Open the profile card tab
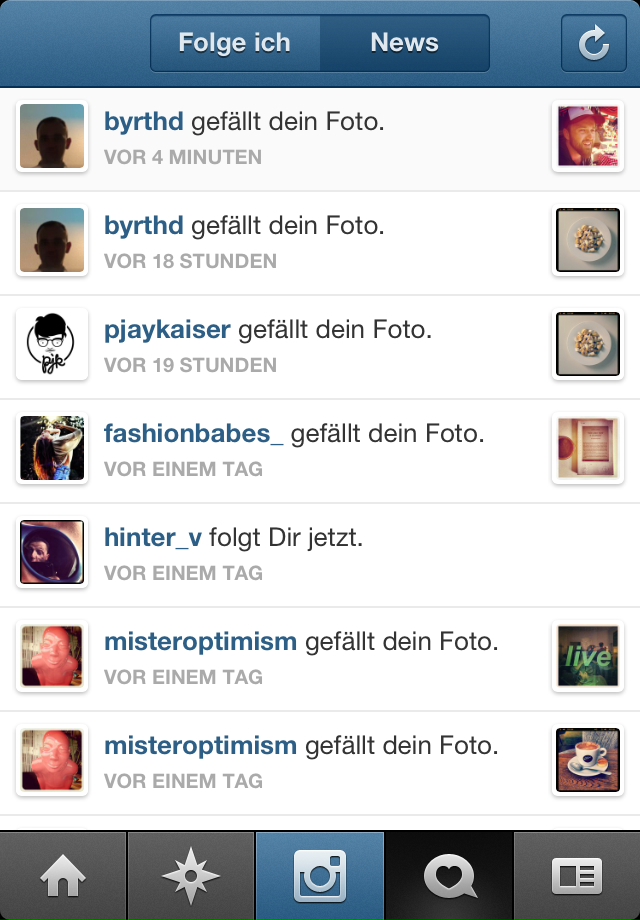The width and height of the screenshot is (640, 920). pyautogui.click(x=577, y=876)
